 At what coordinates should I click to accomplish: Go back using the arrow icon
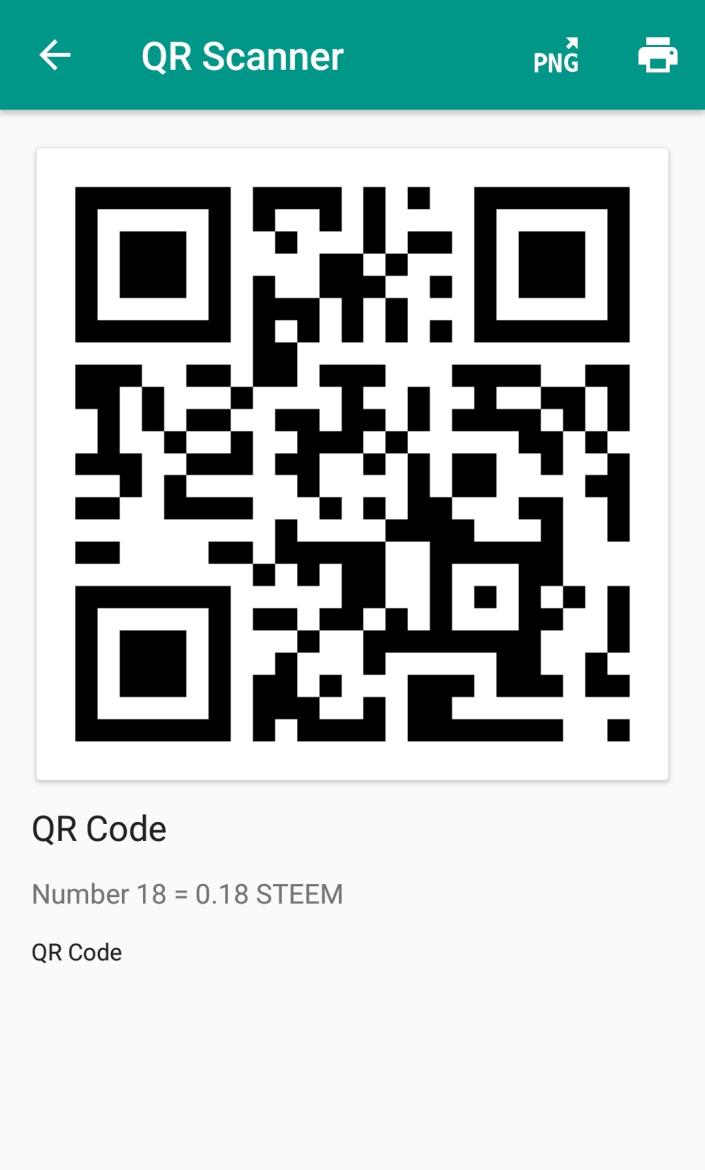pyautogui.click(x=55, y=55)
